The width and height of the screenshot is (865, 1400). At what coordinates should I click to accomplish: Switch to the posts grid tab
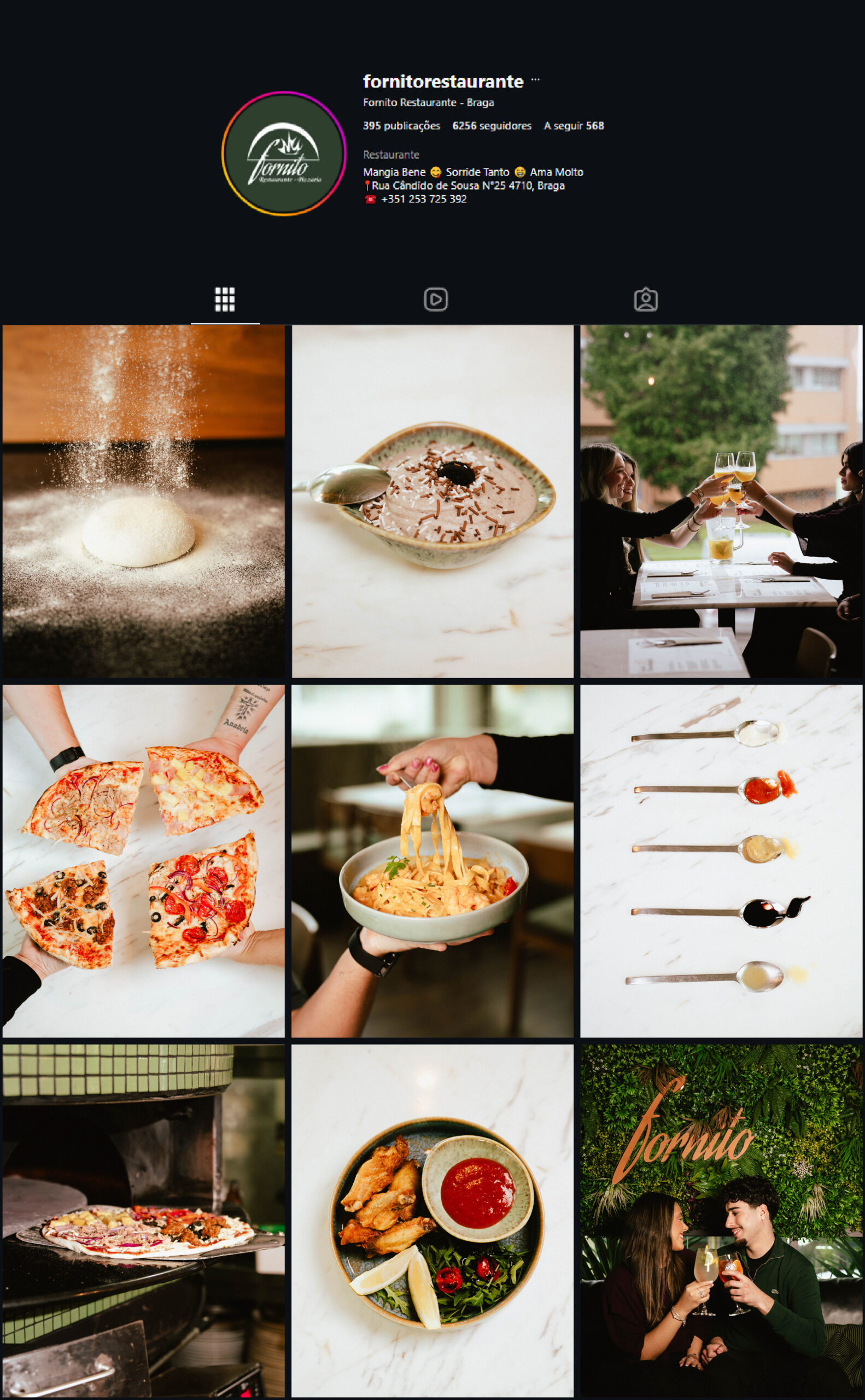(225, 299)
